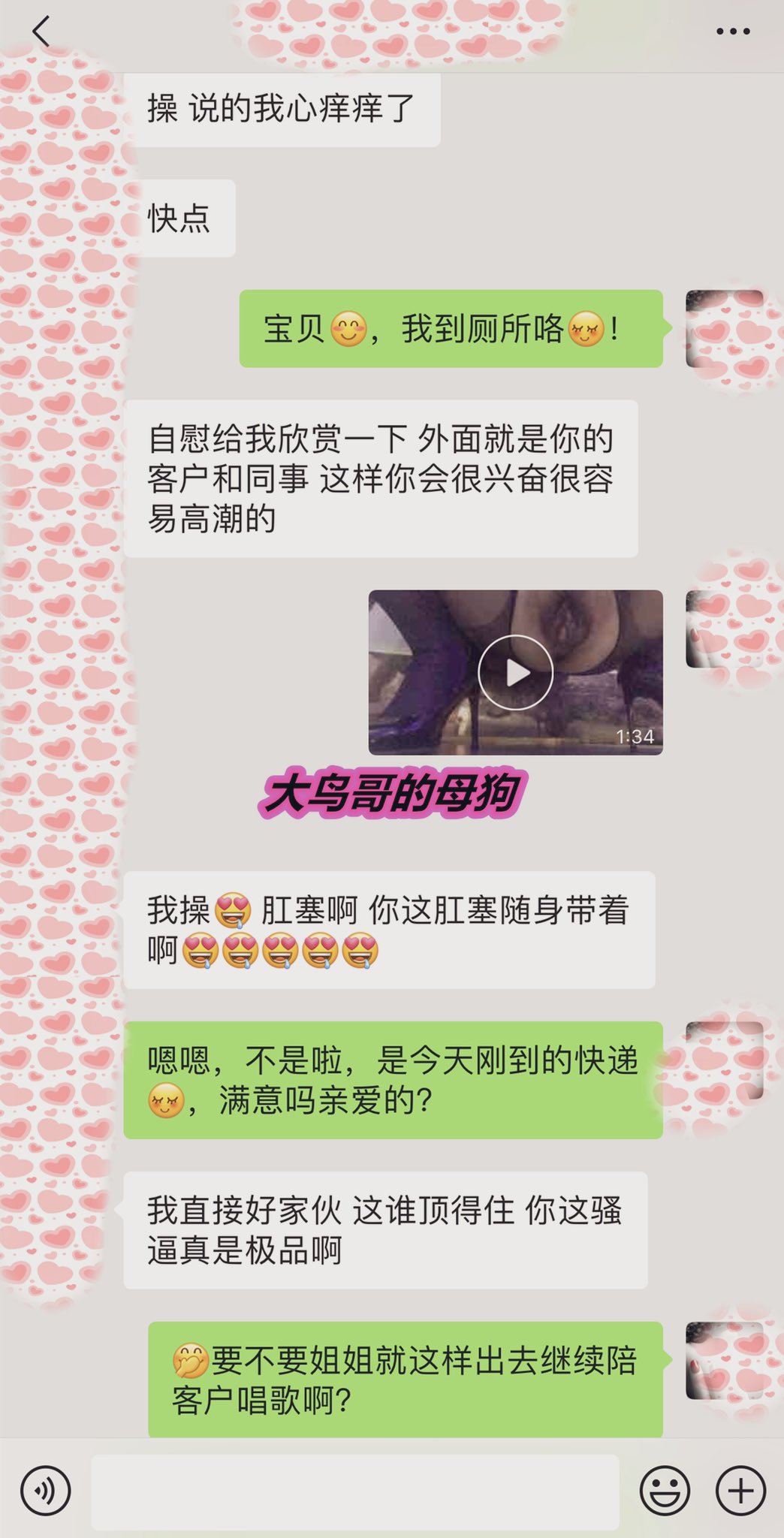Play the 1:34 video message
Screen dimensions: 784x1538
(x=515, y=672)
